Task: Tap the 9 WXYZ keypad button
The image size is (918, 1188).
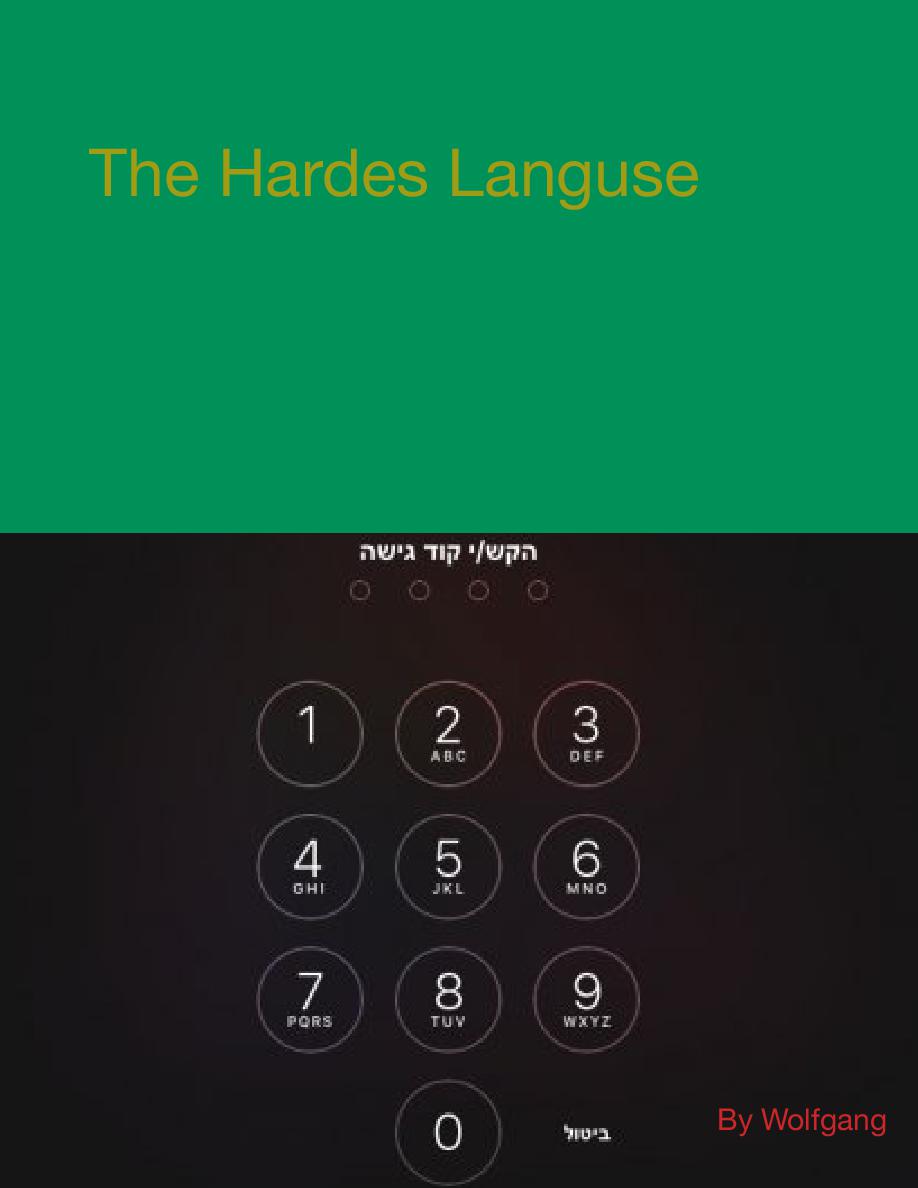Action: 586,999
